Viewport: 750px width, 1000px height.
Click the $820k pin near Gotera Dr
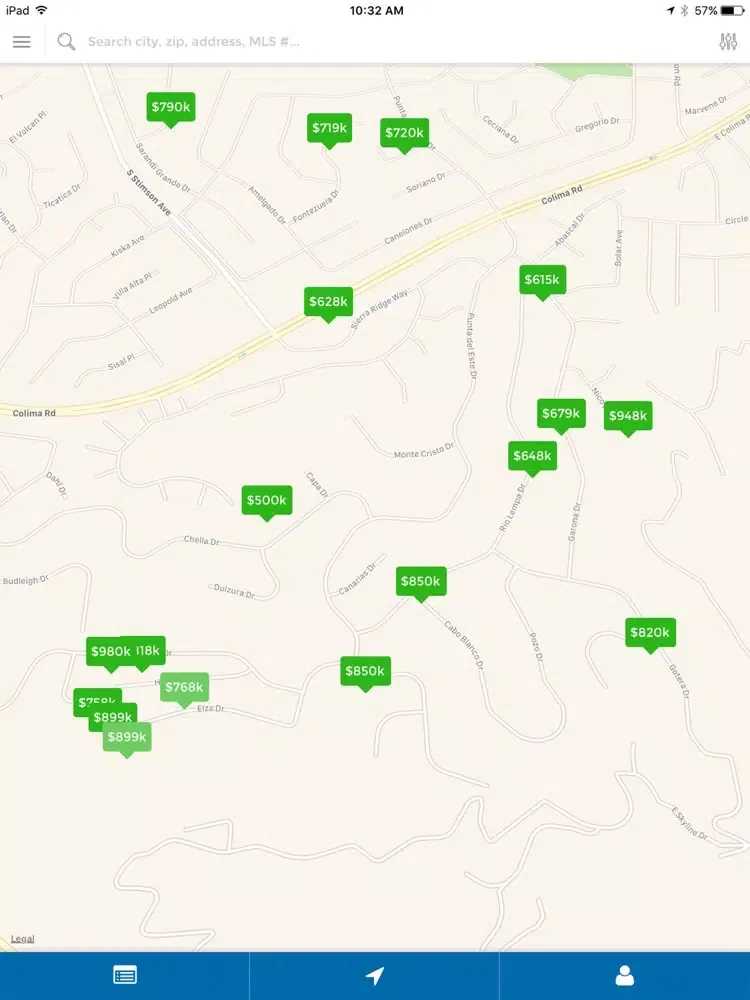coord(650,631)
